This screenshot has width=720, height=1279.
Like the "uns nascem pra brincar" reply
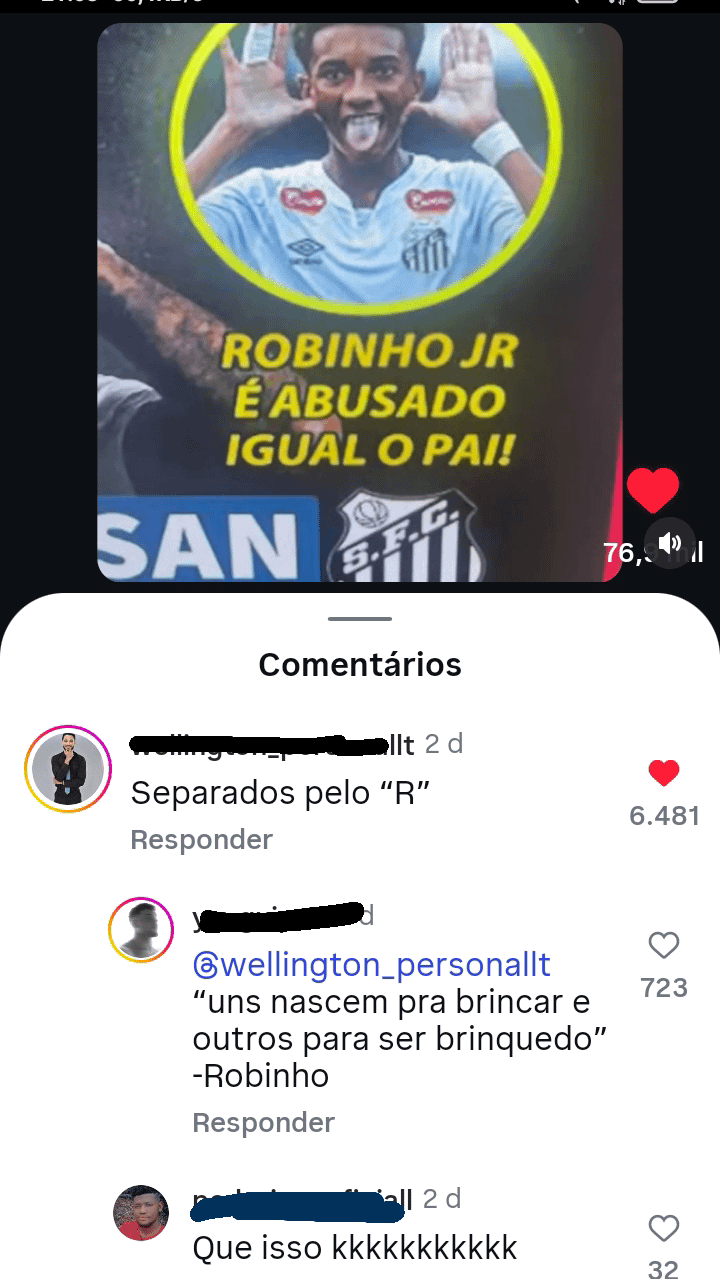coord(664,945)
